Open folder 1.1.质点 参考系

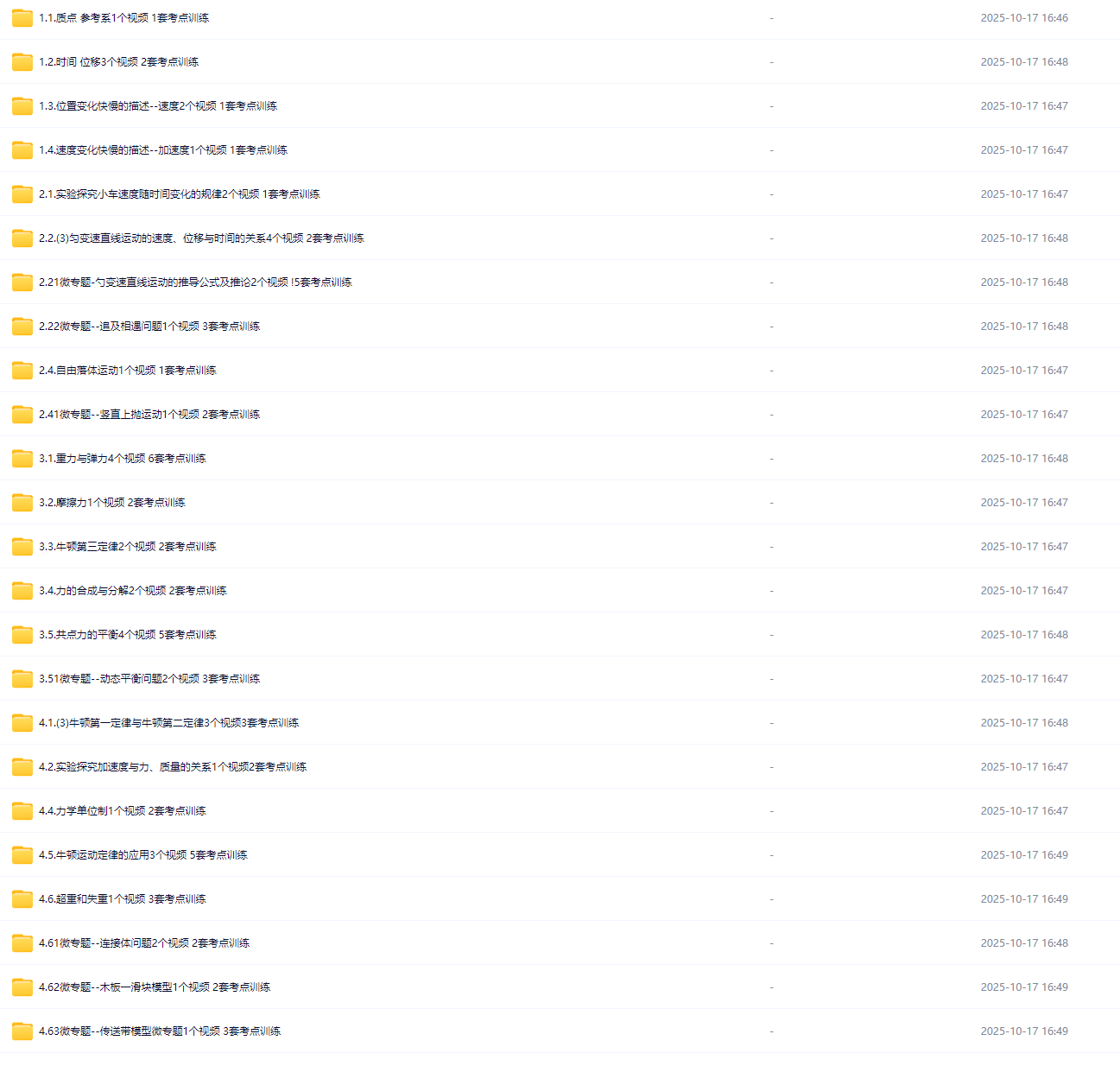coord(123,18)
